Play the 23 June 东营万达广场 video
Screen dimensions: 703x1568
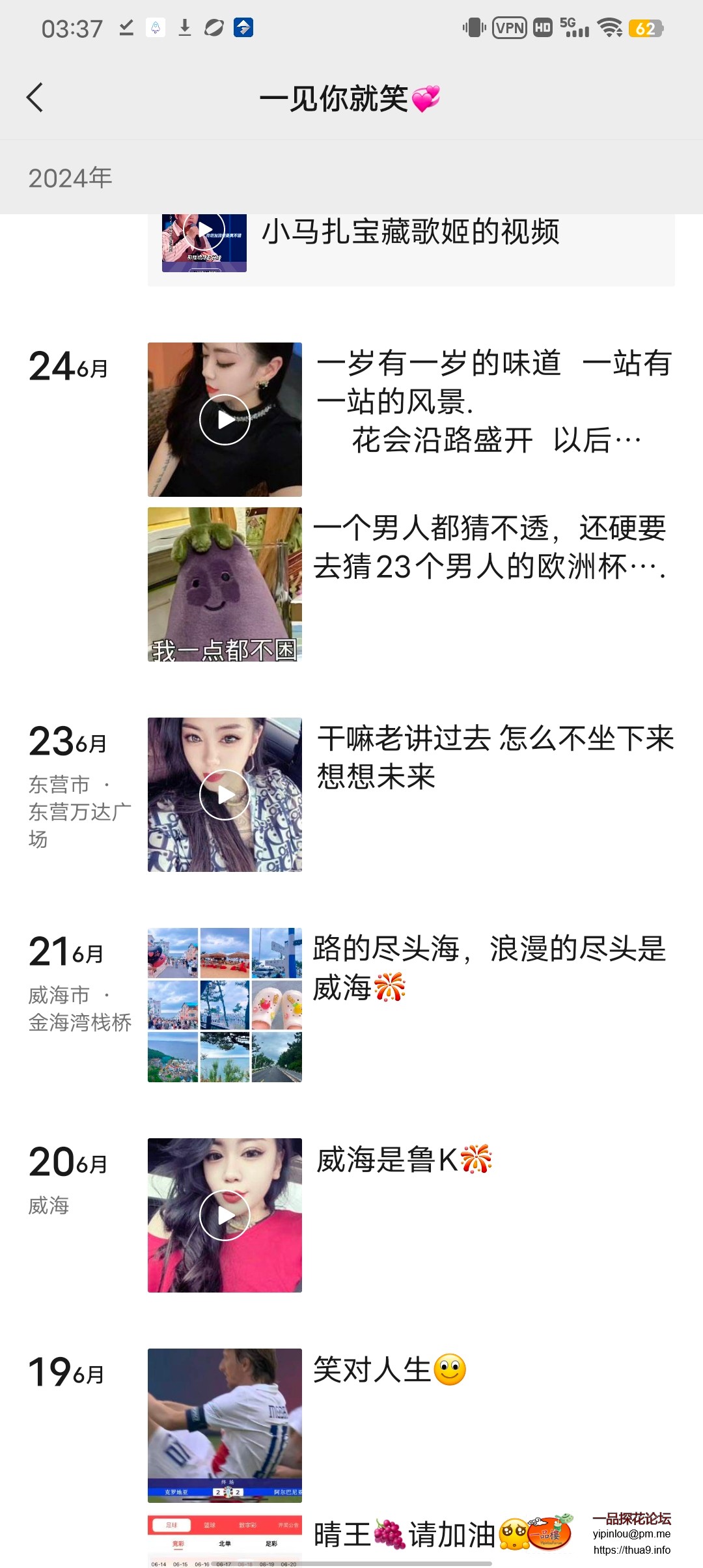[225, 794]
